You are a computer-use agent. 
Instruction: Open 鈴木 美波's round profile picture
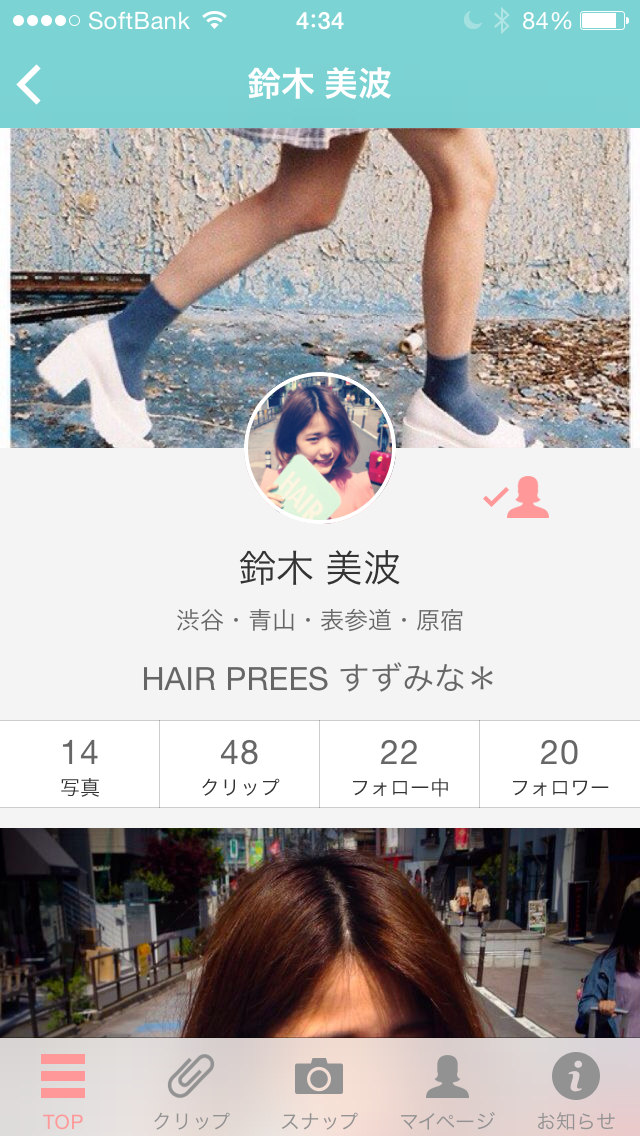coord(320,449)
